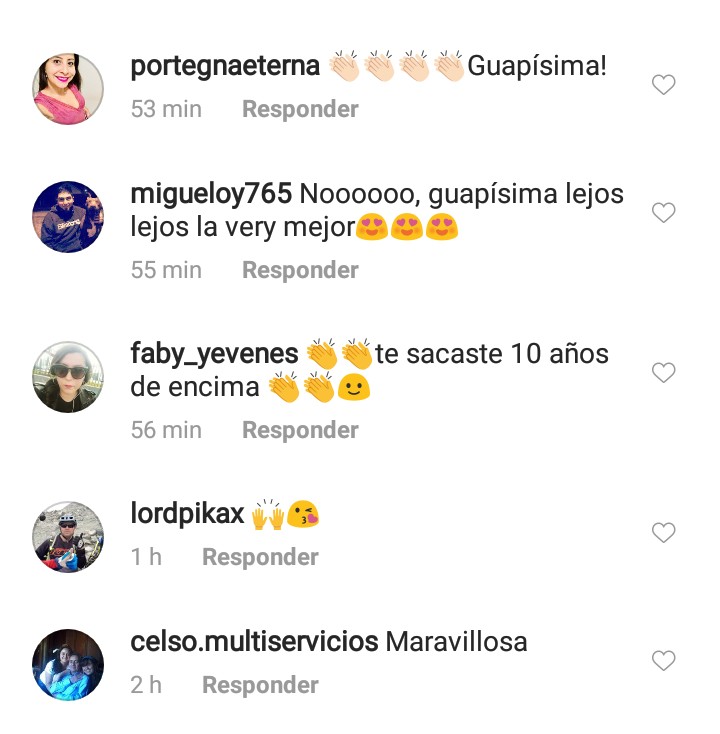Reply to portegnaeterna's comment

[x=300, y=109]
